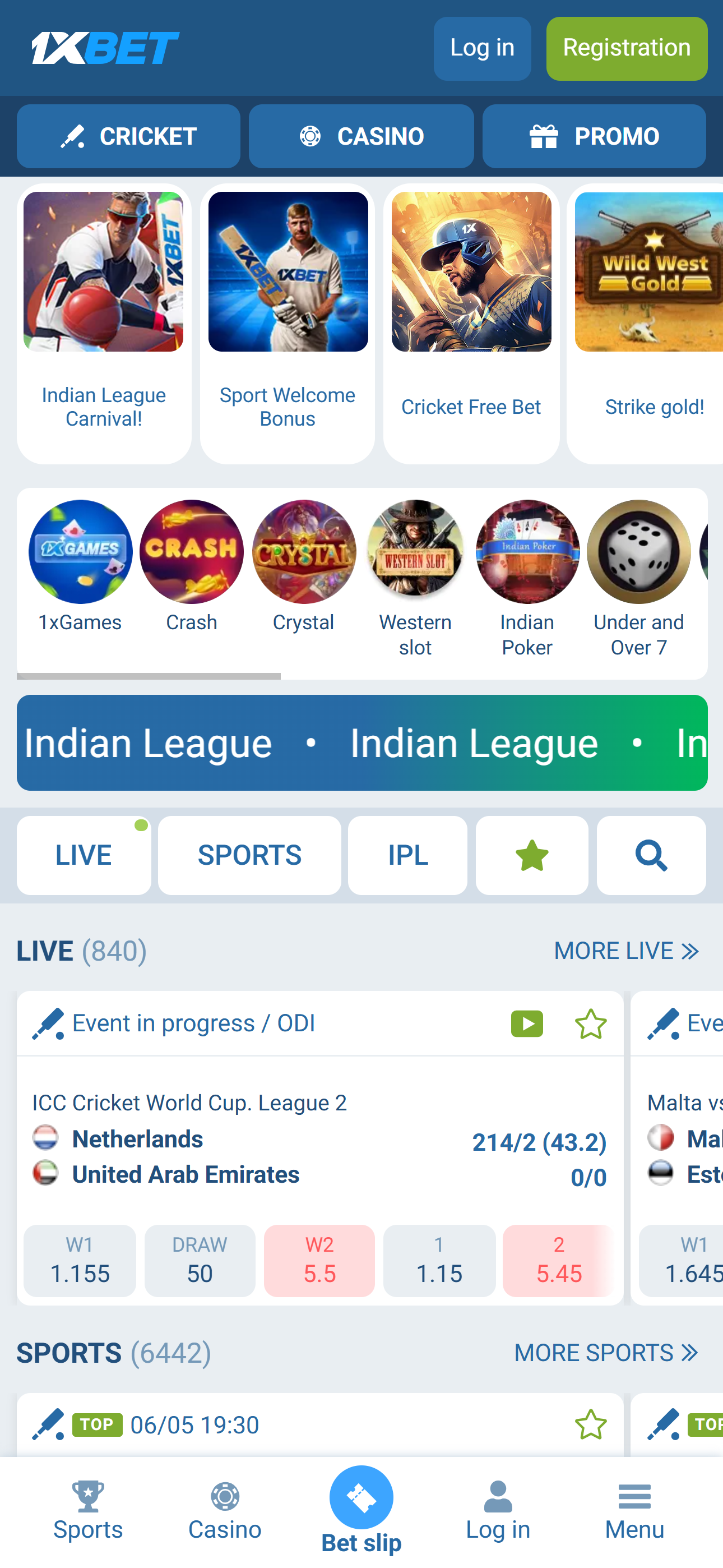723x1568 pixels.
Task: Open the PROMO page
Action: click(x=594, y=136)
